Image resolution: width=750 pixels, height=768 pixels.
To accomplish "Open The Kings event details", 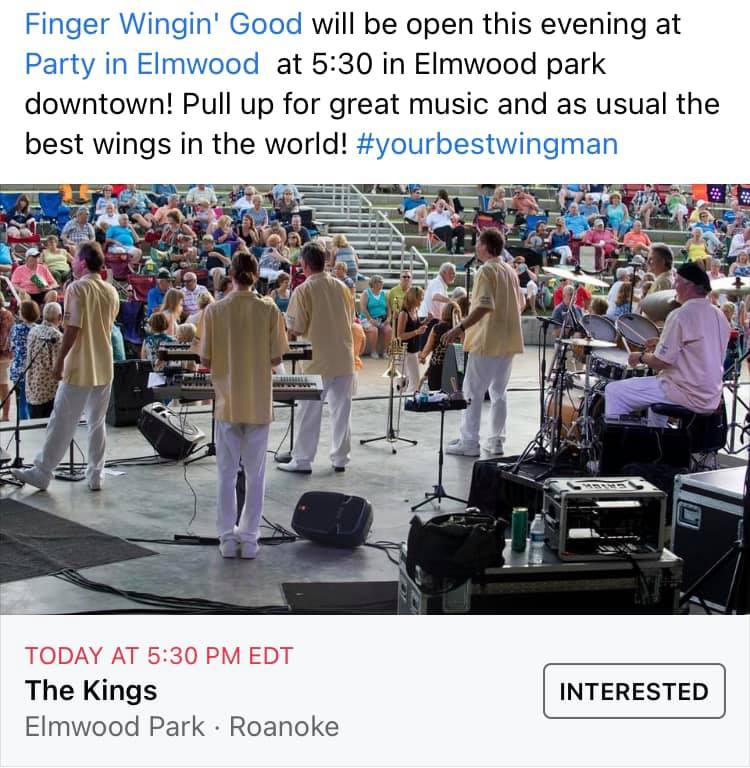I will (x=91, y=690).
